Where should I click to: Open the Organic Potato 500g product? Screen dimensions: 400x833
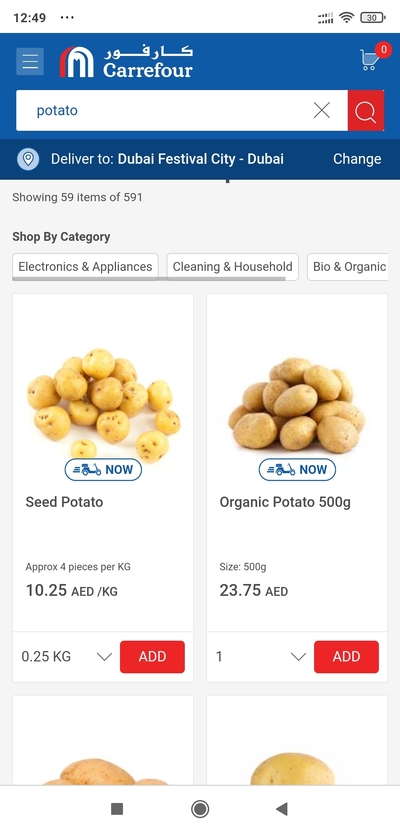point(297,462)
